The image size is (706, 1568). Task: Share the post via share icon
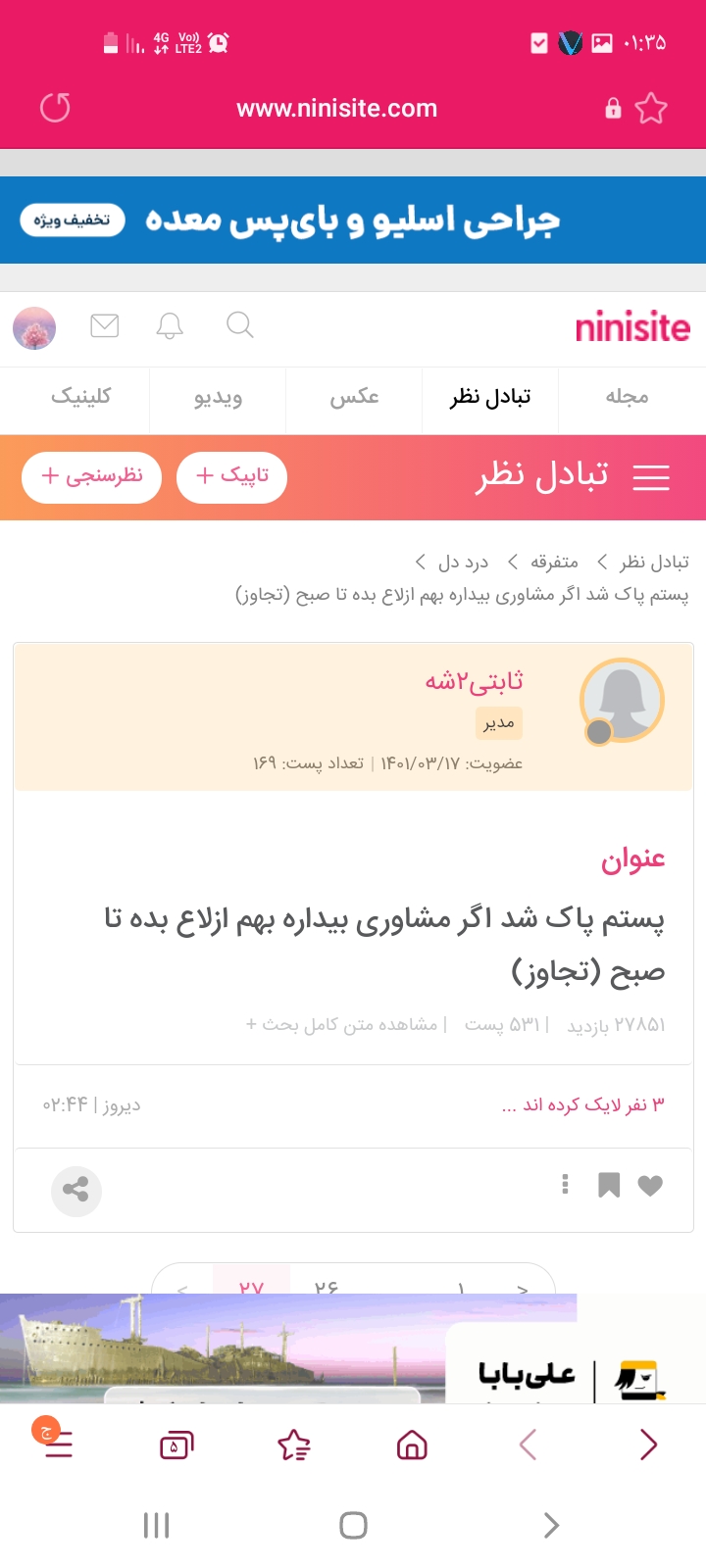[x=76, y=1191]
